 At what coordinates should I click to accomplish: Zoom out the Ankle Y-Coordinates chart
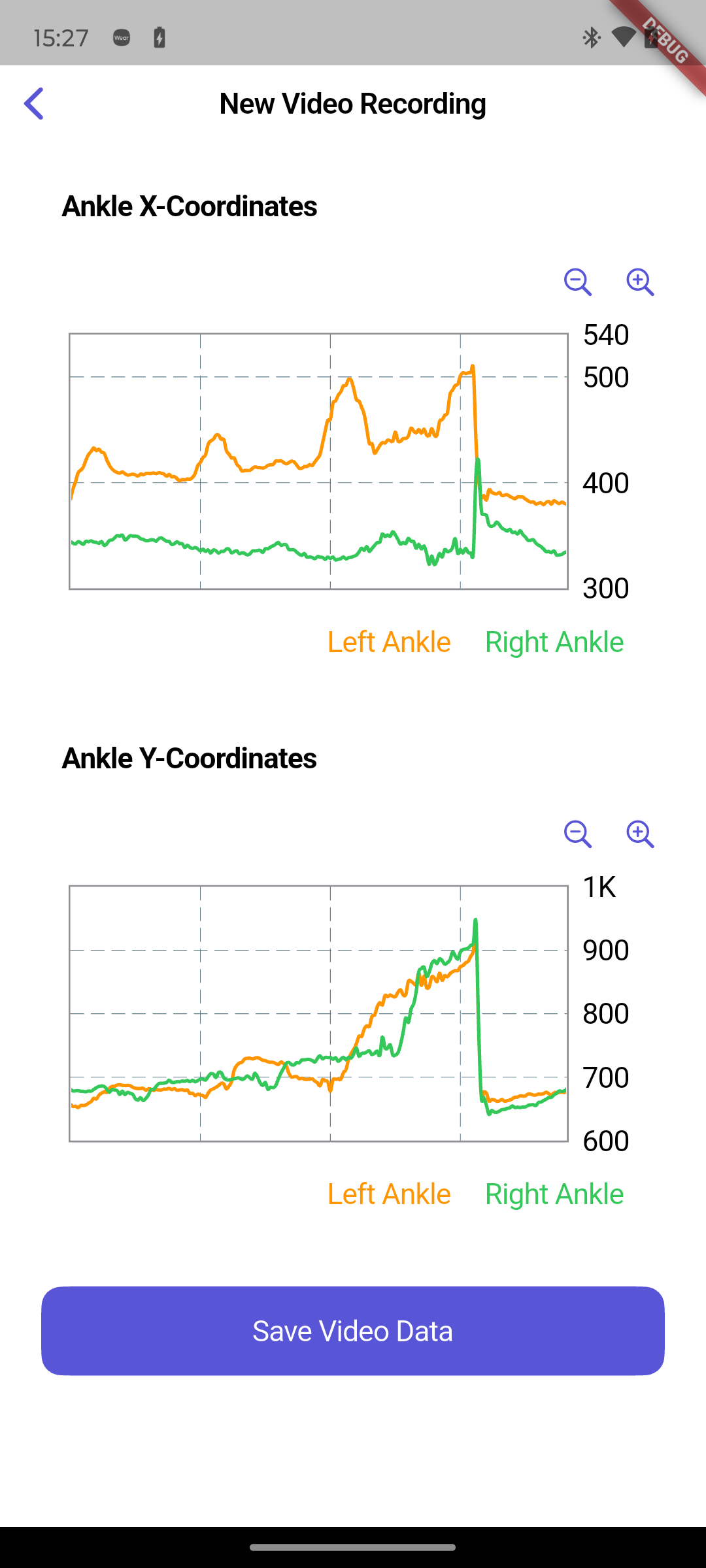[x=577, y=834]
